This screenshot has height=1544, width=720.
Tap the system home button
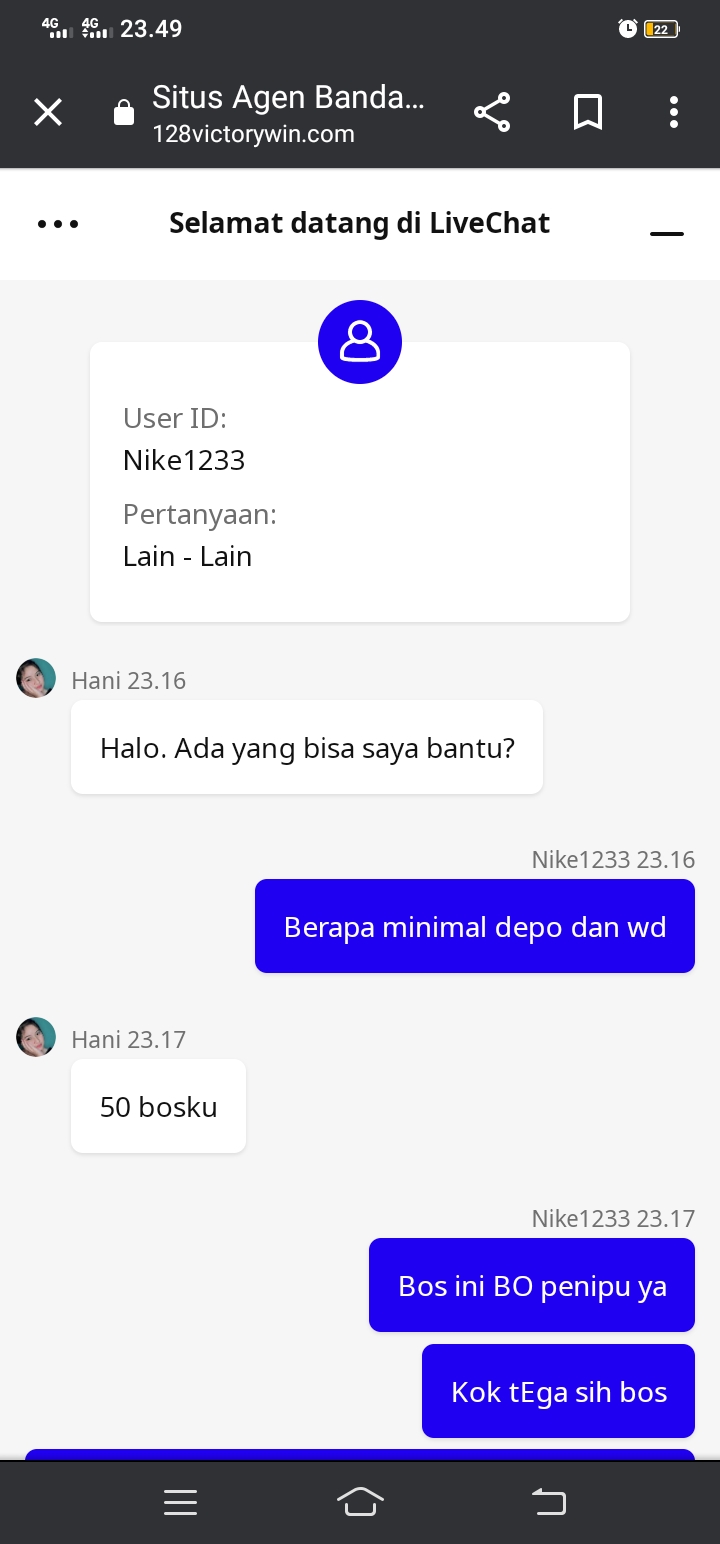(360, 1501)
